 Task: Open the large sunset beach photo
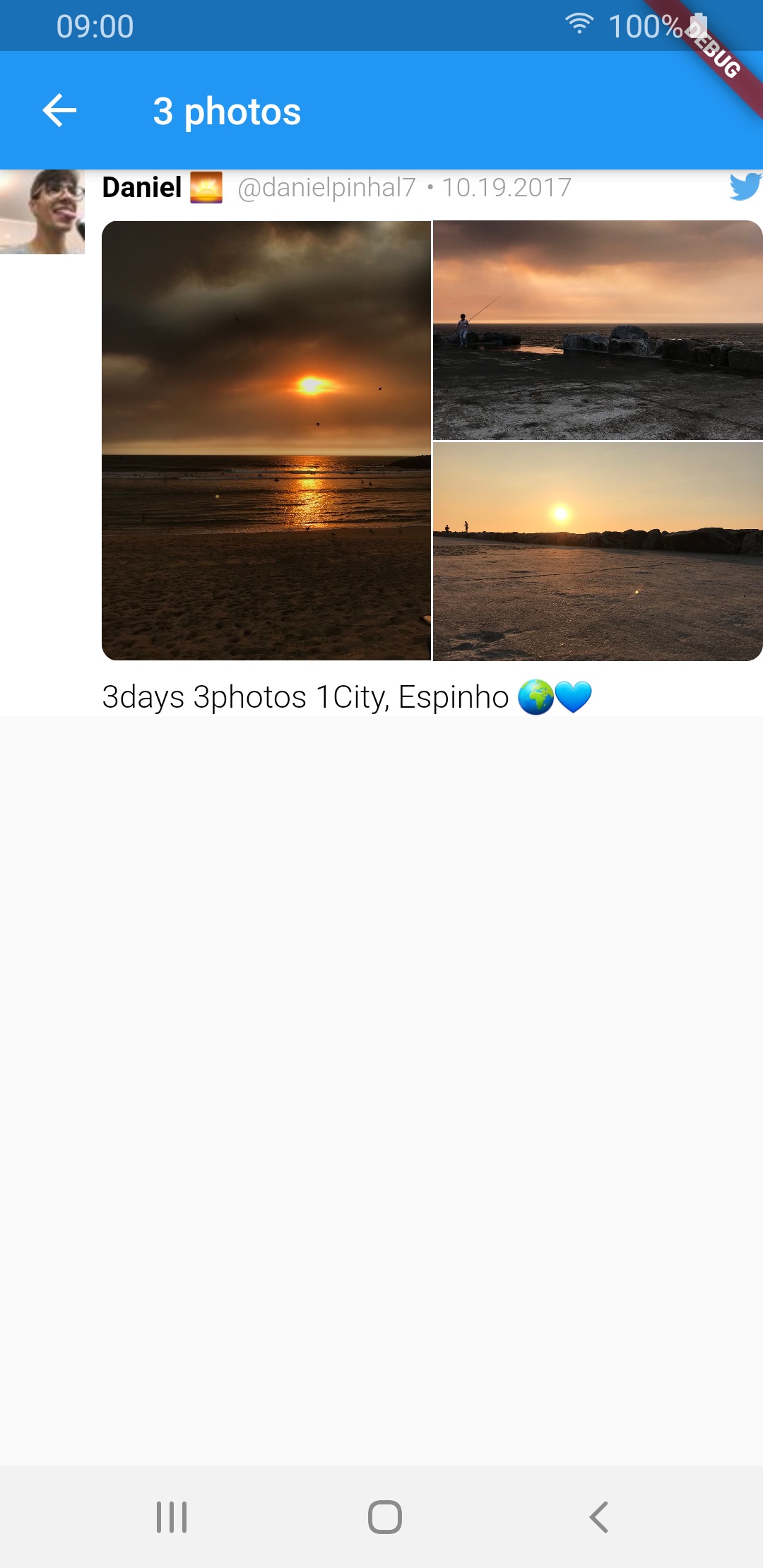pyautogui.click(x=266, y=441)
